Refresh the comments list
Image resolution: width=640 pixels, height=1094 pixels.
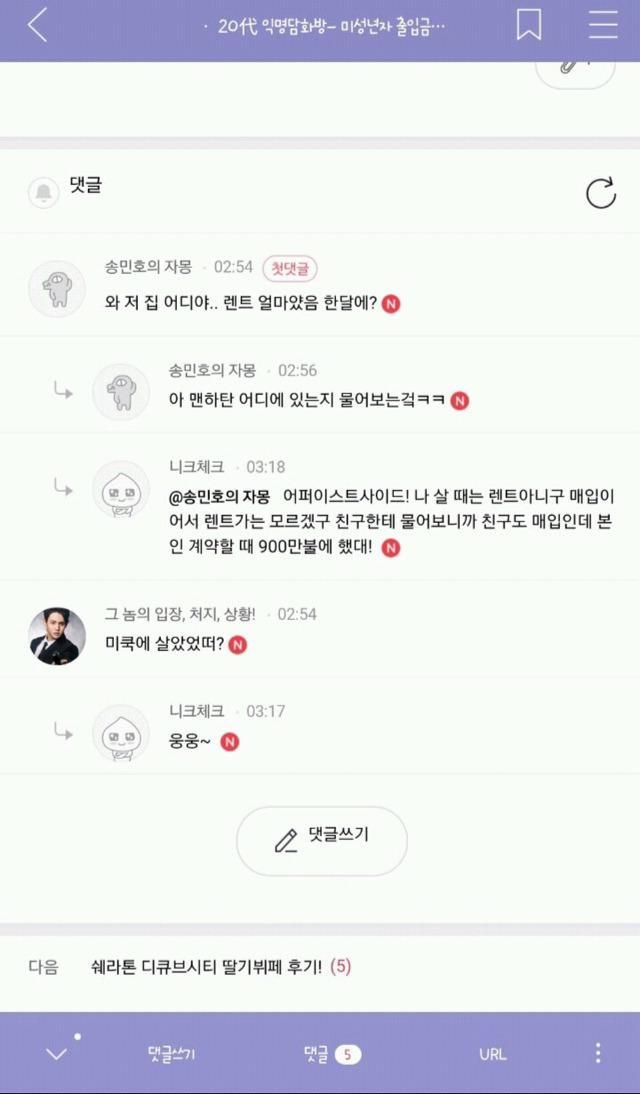600,193
